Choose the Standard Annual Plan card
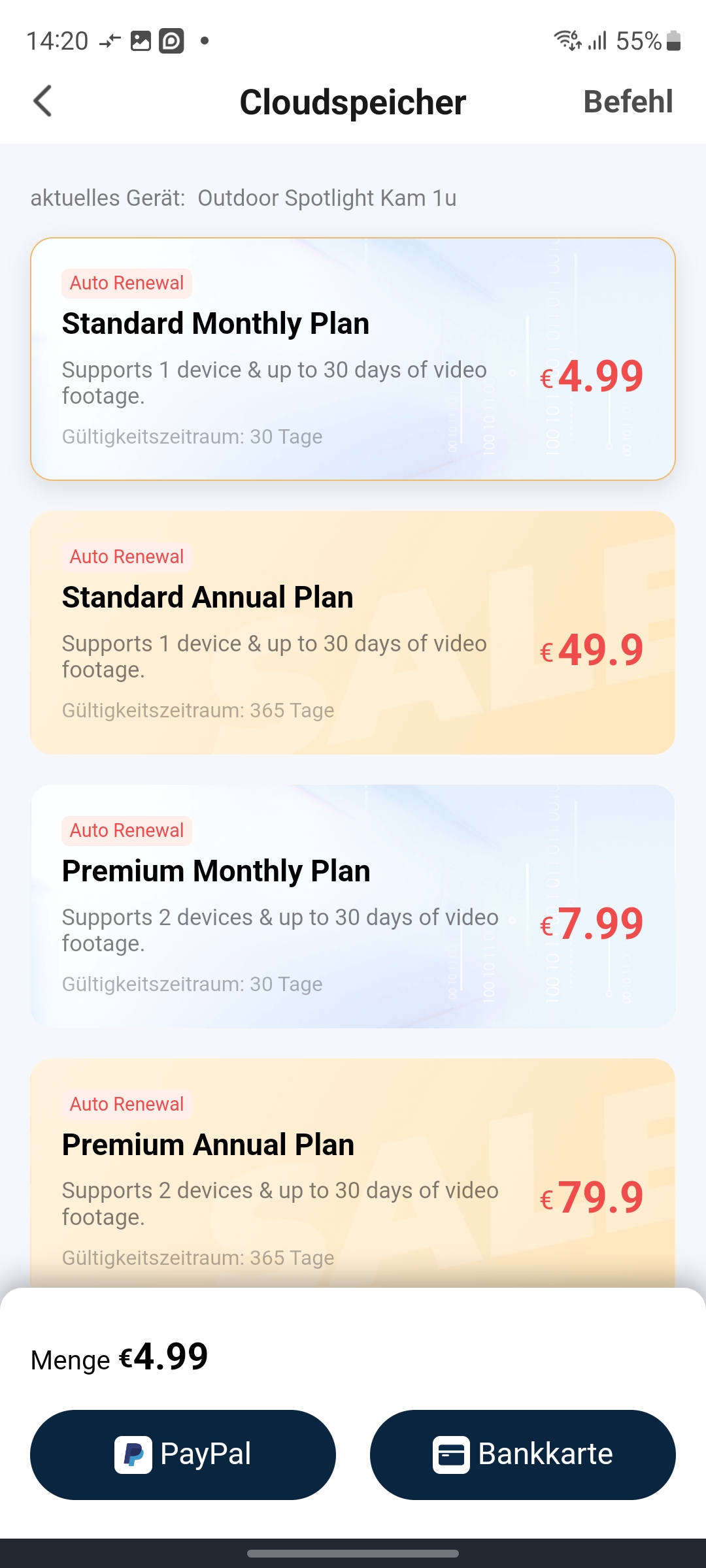The height and width of the screenshot is (1568, 706). coord(353,632)
